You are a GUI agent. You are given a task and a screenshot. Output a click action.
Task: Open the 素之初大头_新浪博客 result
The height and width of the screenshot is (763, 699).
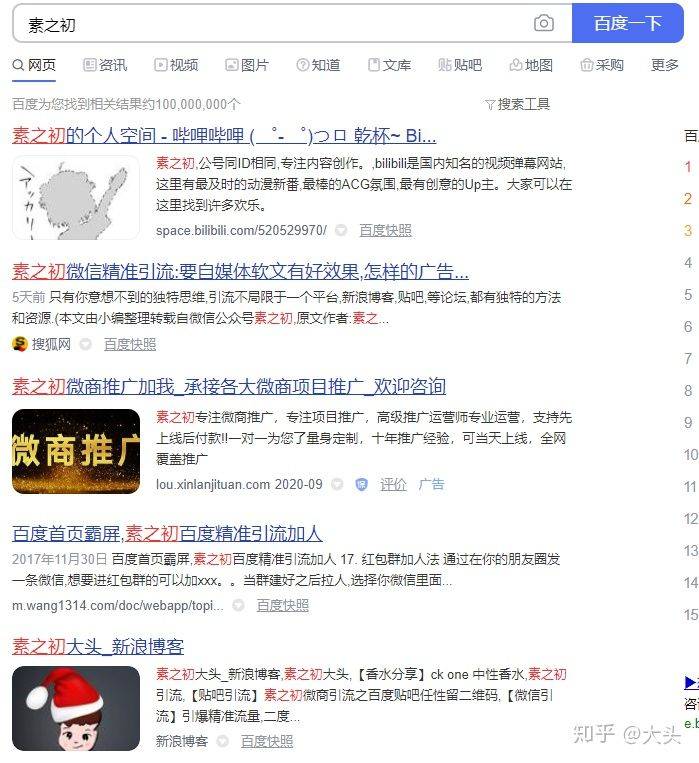pos(98,646)
